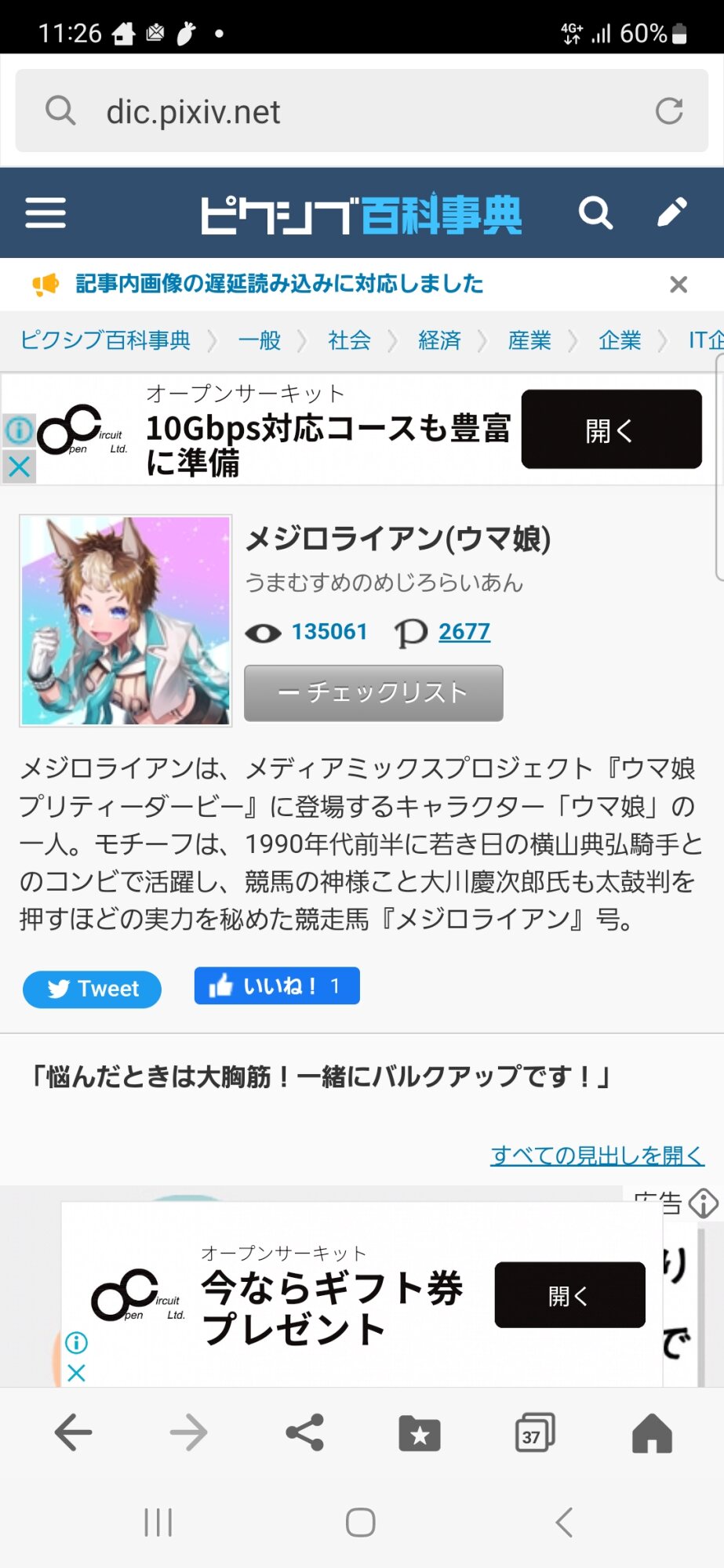Screen dimensions: 724x1568
Task: Open browser bookmarks star folder
Action: [420, 1433]
